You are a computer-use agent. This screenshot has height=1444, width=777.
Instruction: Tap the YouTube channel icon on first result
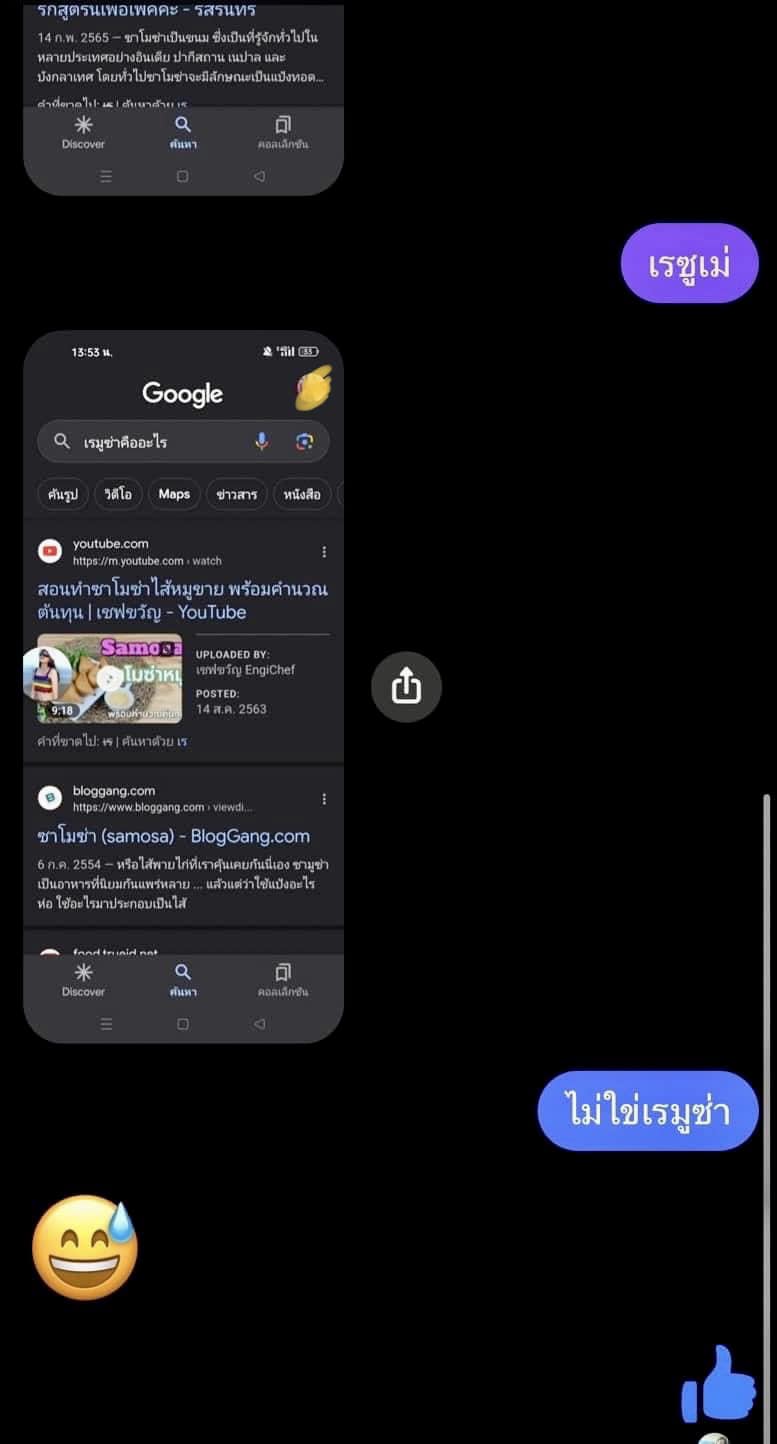tap(49, 549)
